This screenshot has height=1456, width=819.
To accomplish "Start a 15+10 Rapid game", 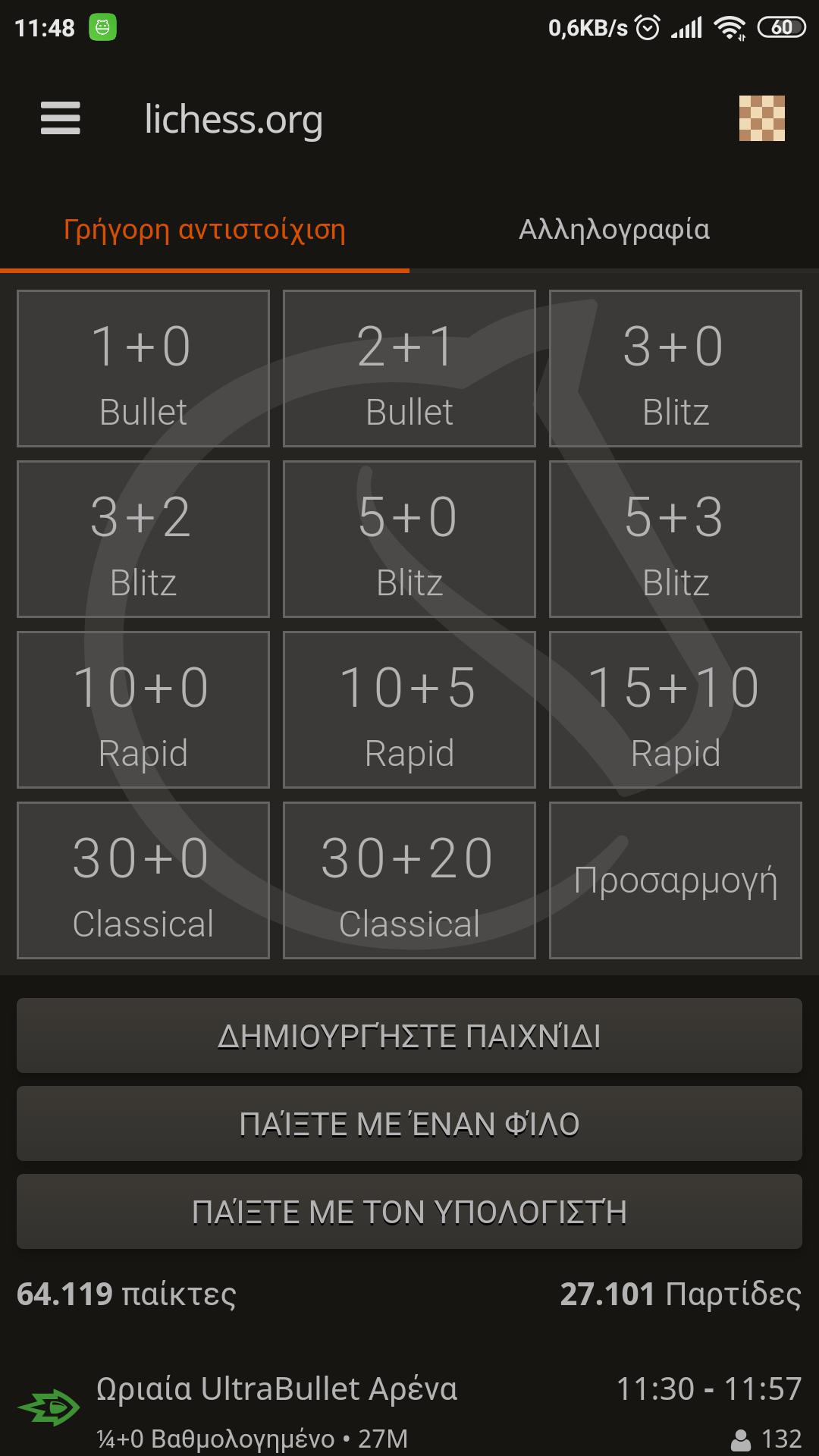I will pos(675,710).
